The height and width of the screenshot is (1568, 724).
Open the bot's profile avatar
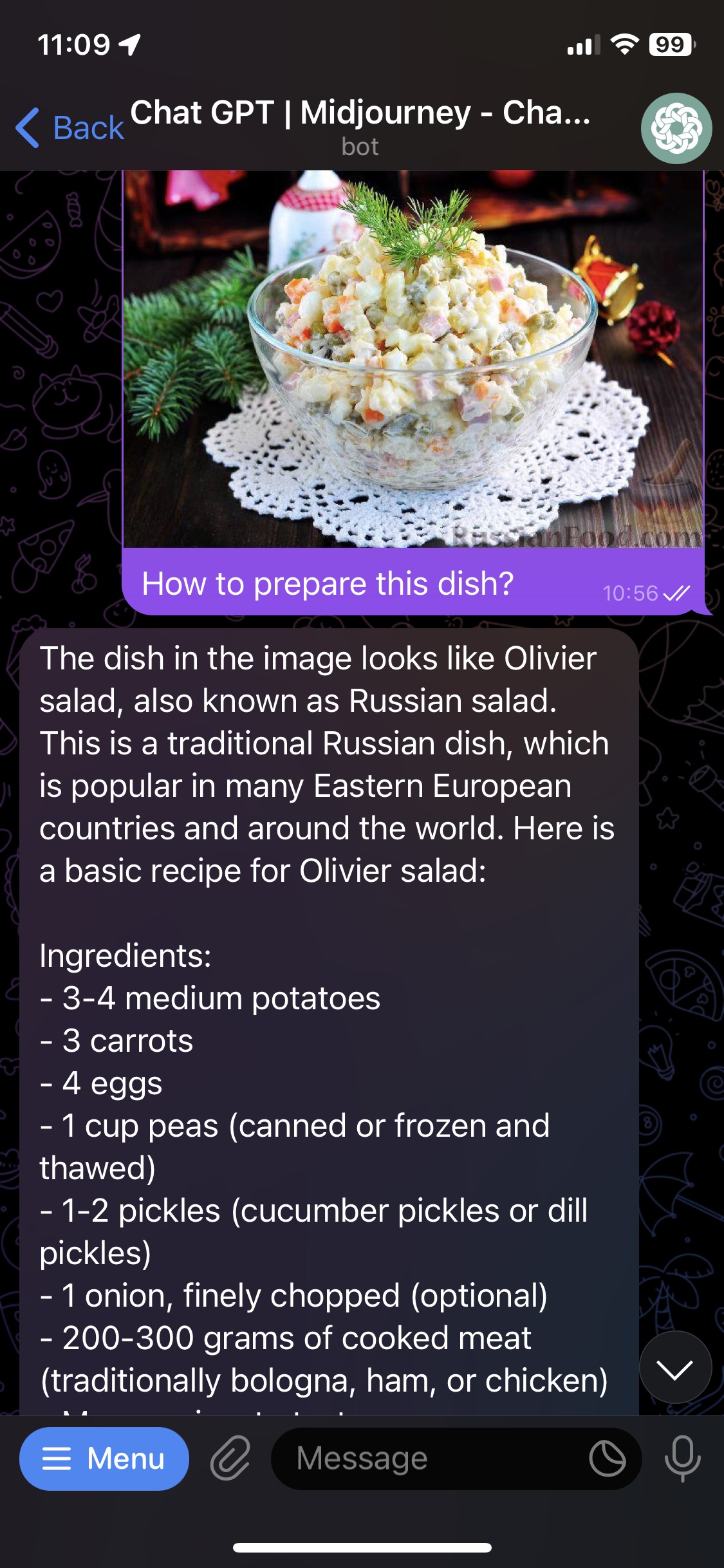(x=676, y=128)
